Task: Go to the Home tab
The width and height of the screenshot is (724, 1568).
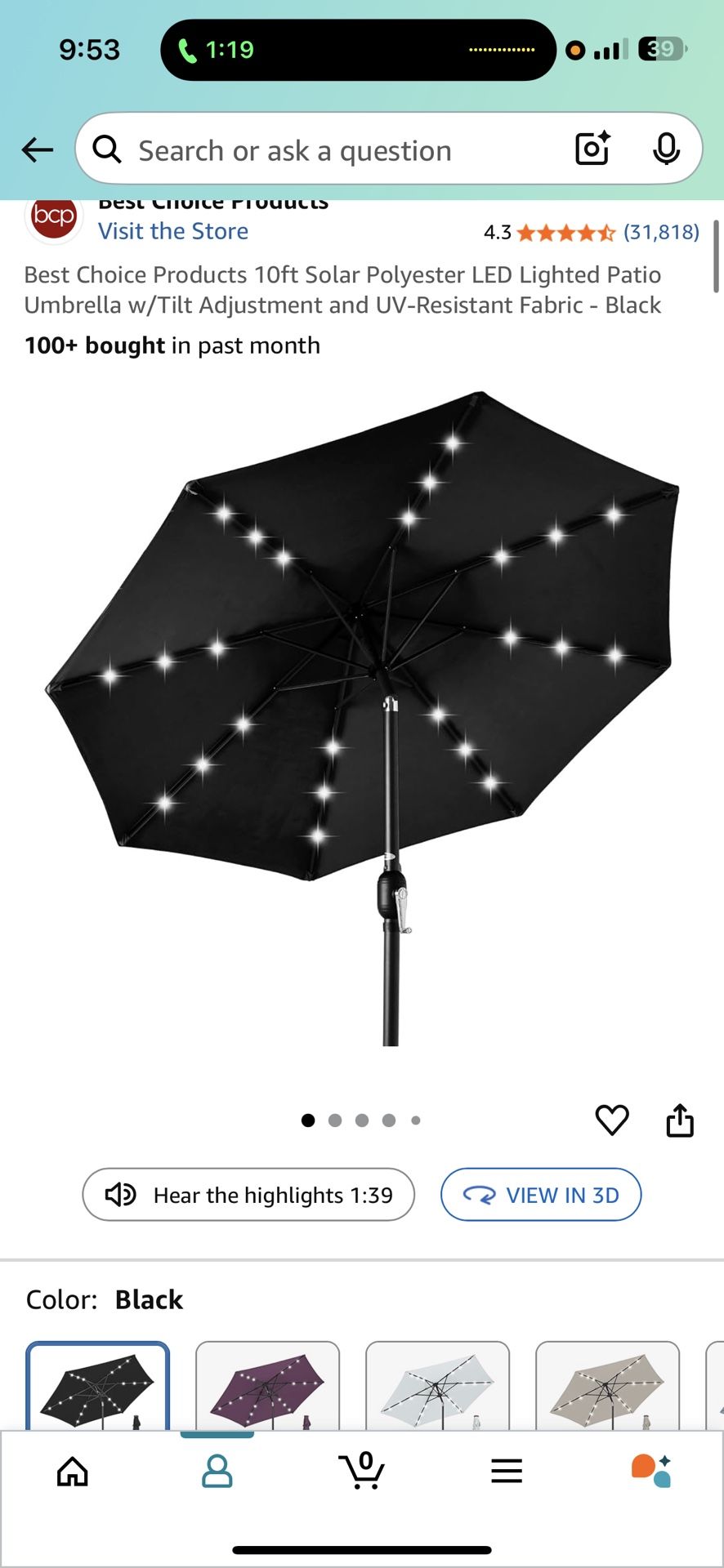Action: point(73,1472)
